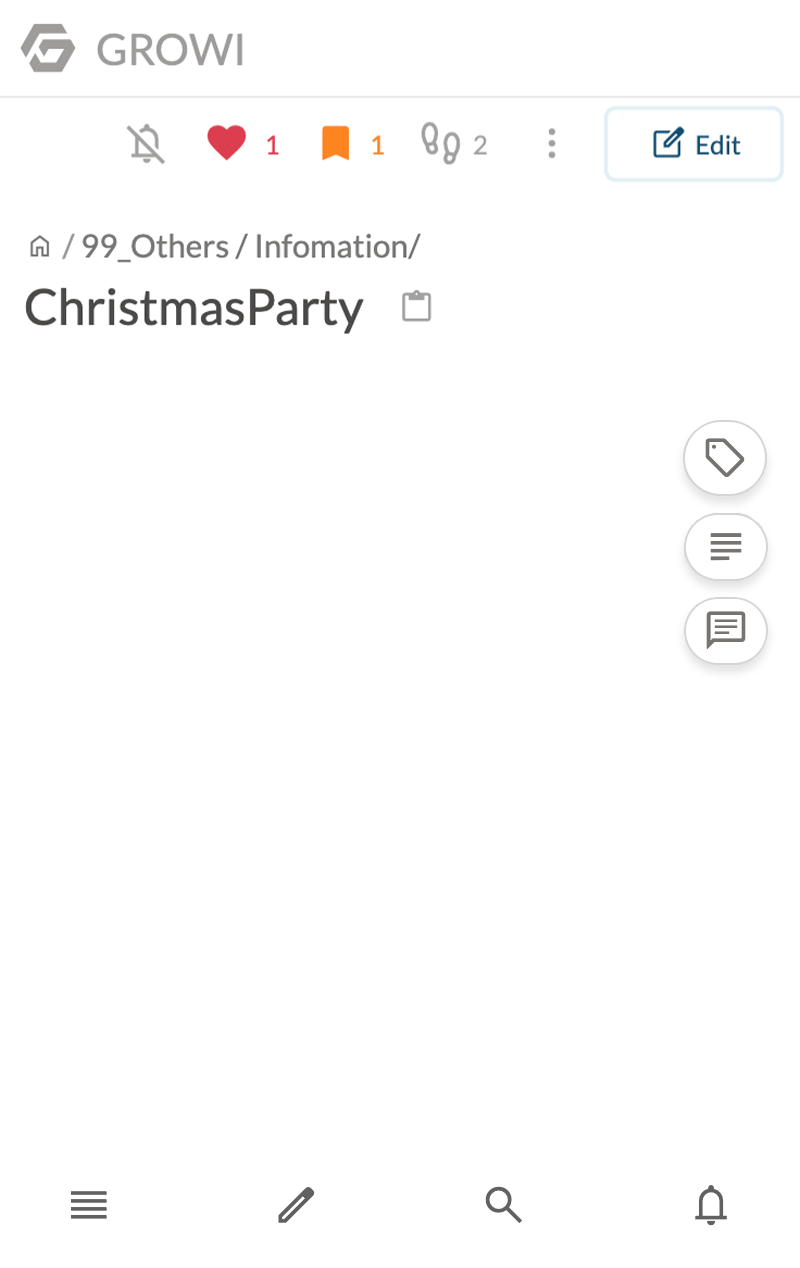Show the table of contents button
This screenshot has height=1268, width=800.
point(725,546)
